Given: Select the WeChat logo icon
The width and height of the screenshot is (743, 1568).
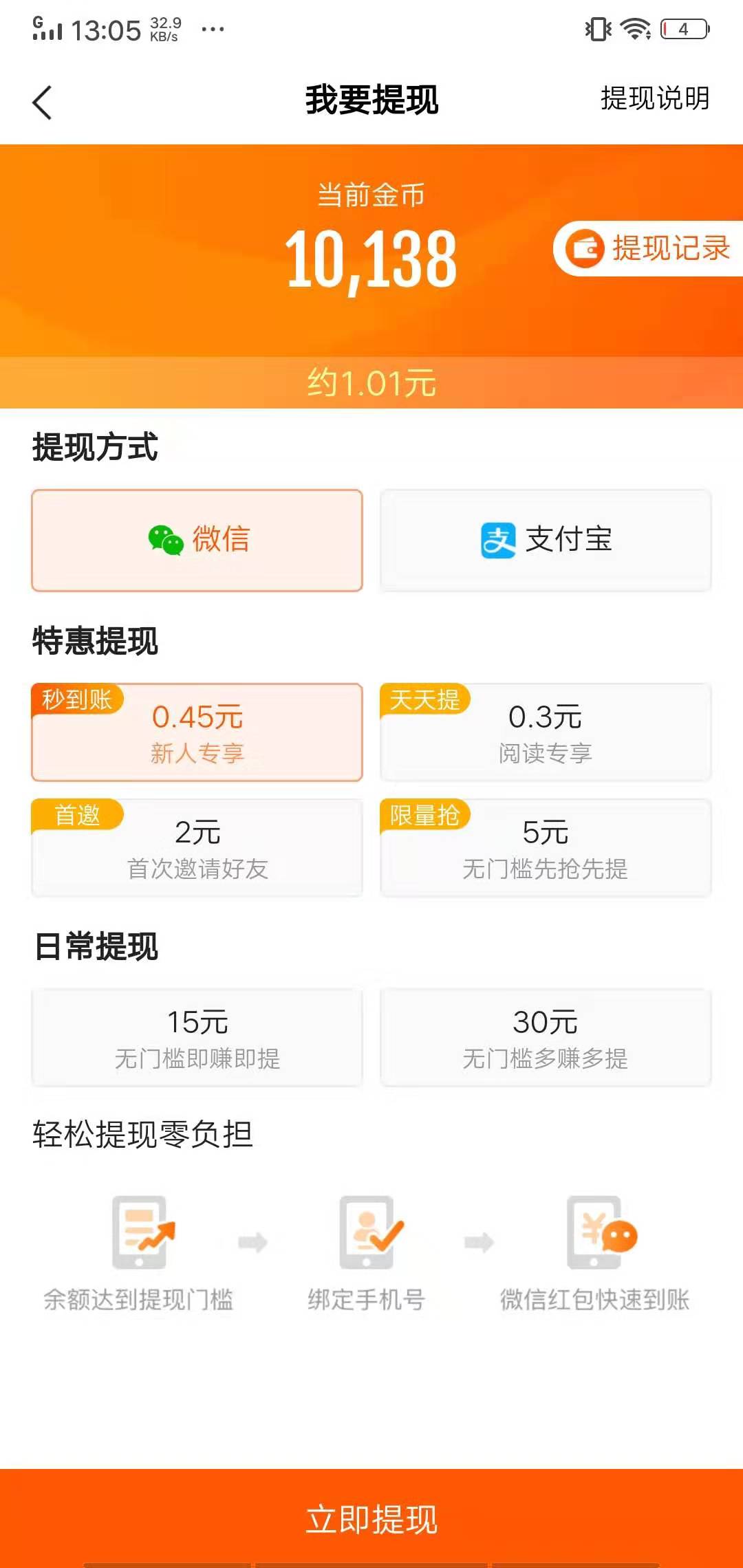Looking at the screenshot, I should point(163,541).
